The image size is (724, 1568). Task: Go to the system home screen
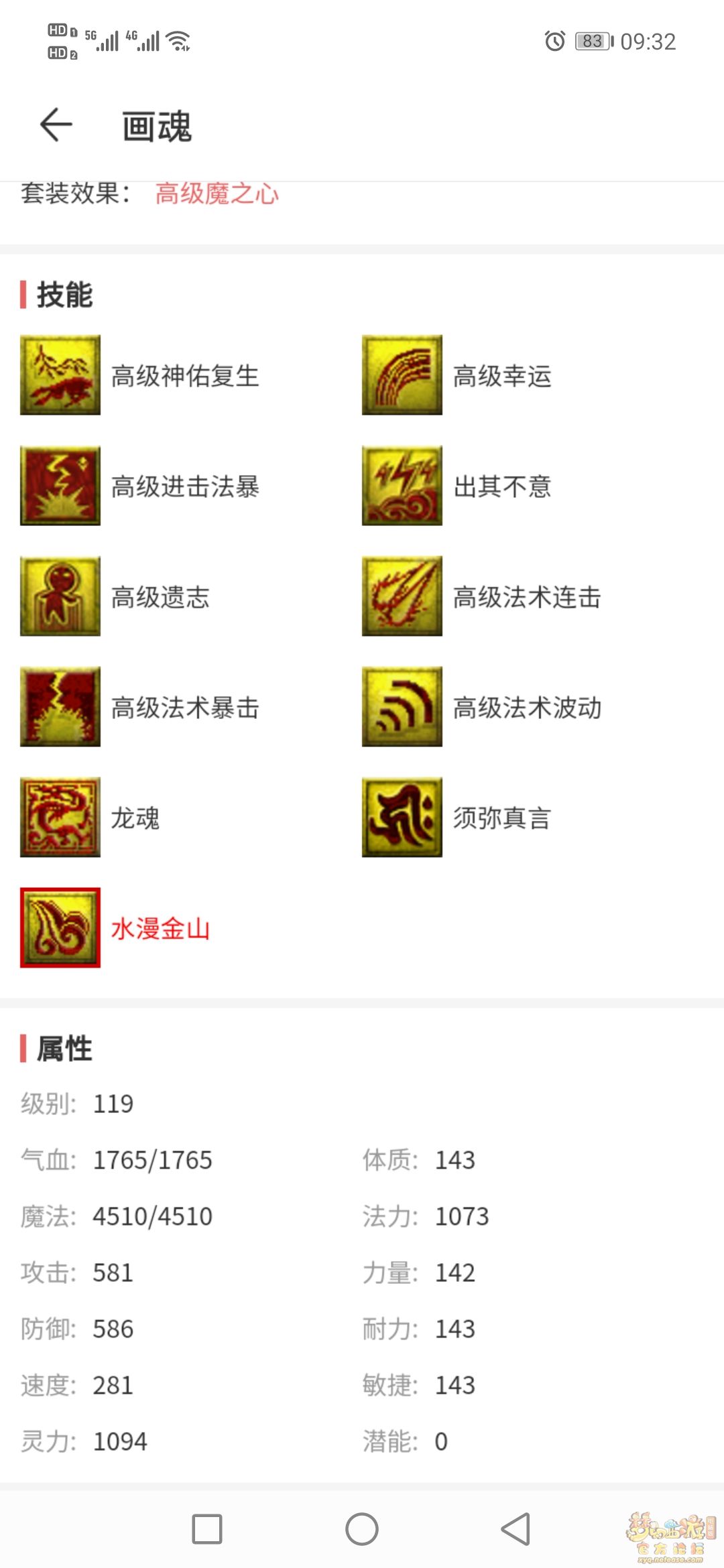click(362, 1529)
